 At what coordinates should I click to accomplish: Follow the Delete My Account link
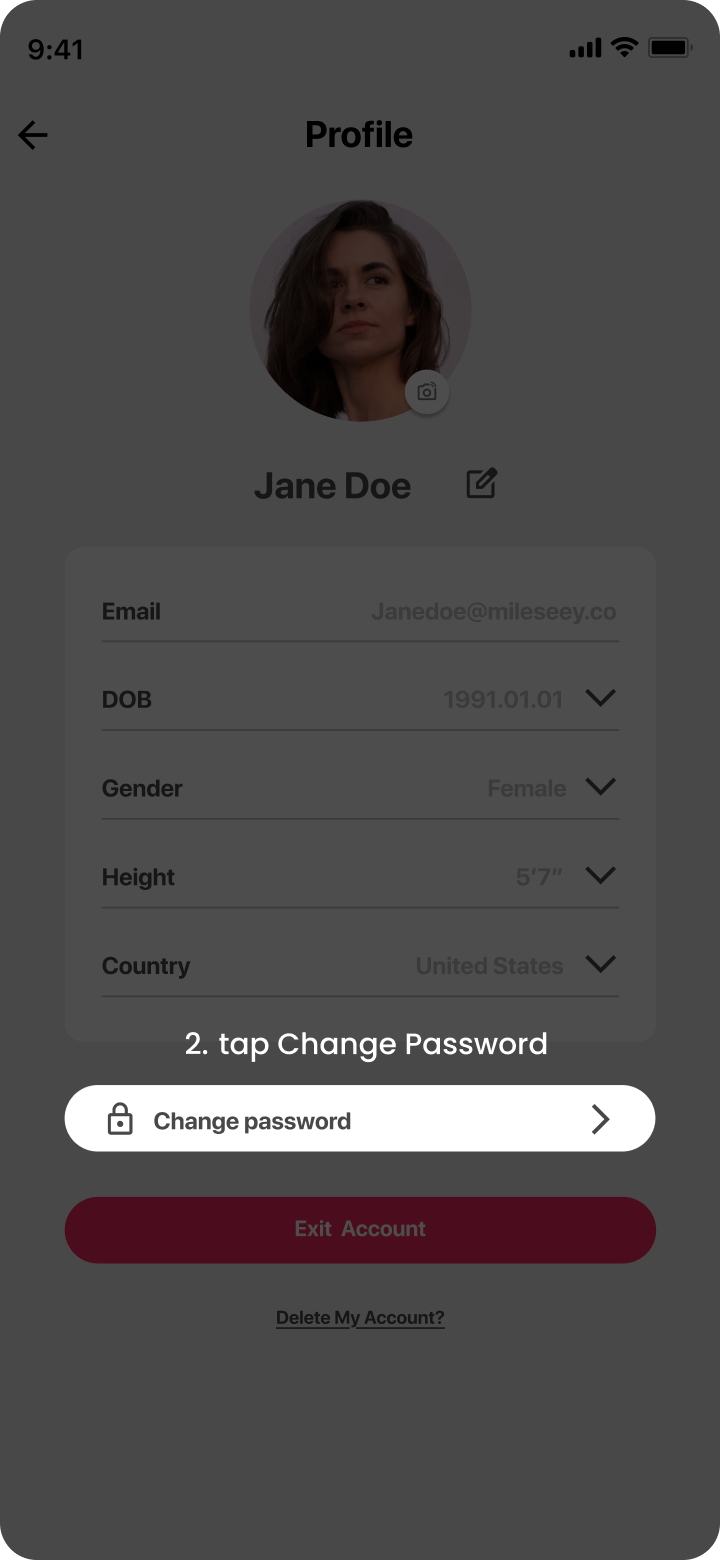[360, 1318]
